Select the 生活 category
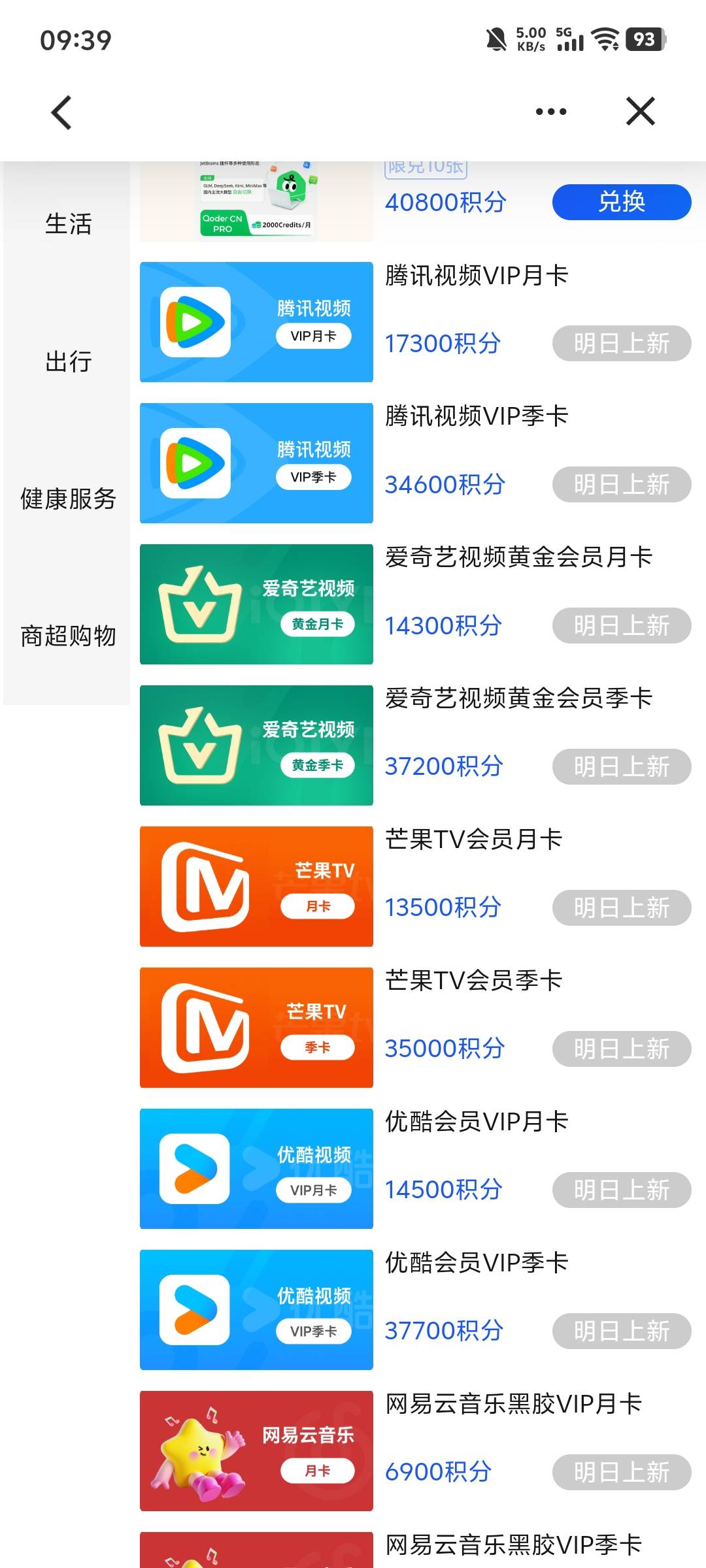 [x=68, y=223]
